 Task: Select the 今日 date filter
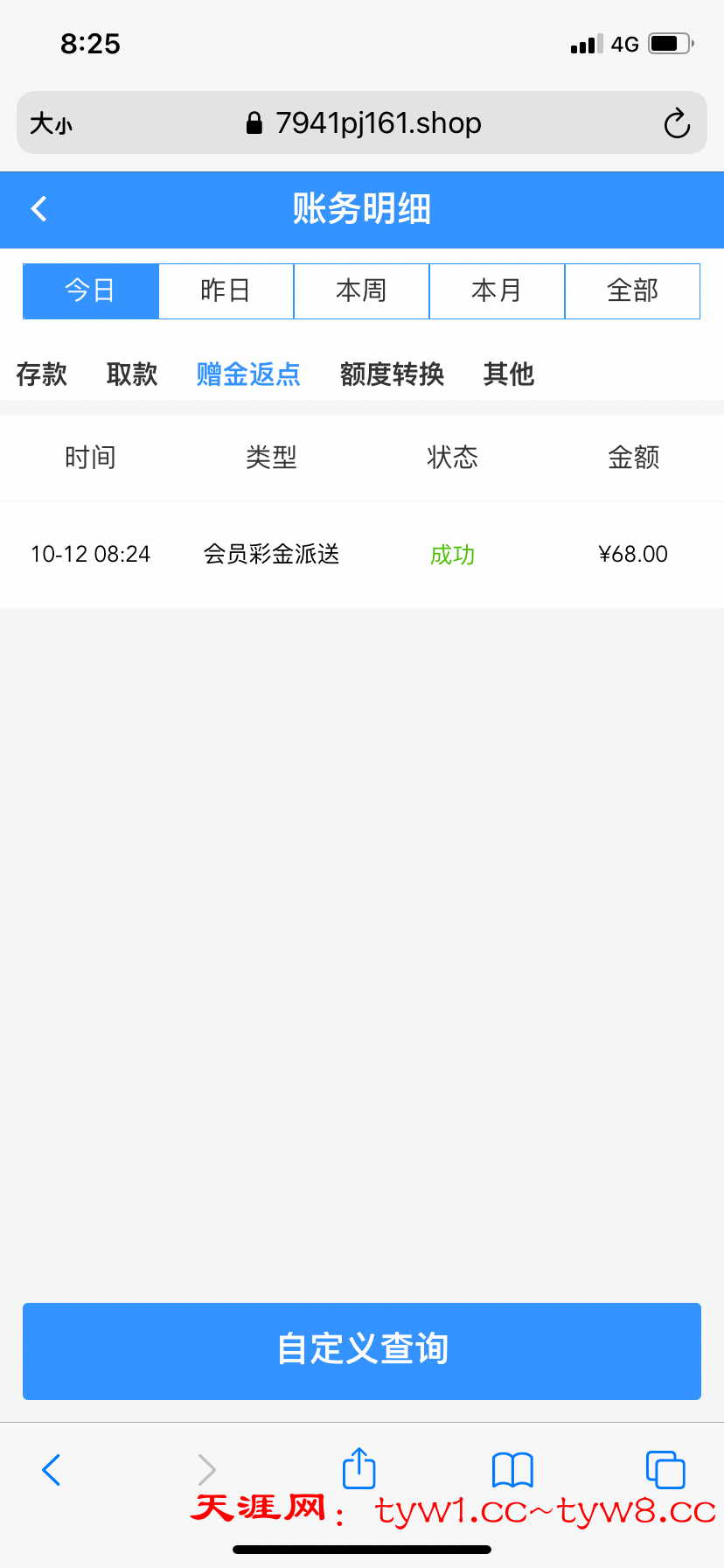tap(90, 290)
